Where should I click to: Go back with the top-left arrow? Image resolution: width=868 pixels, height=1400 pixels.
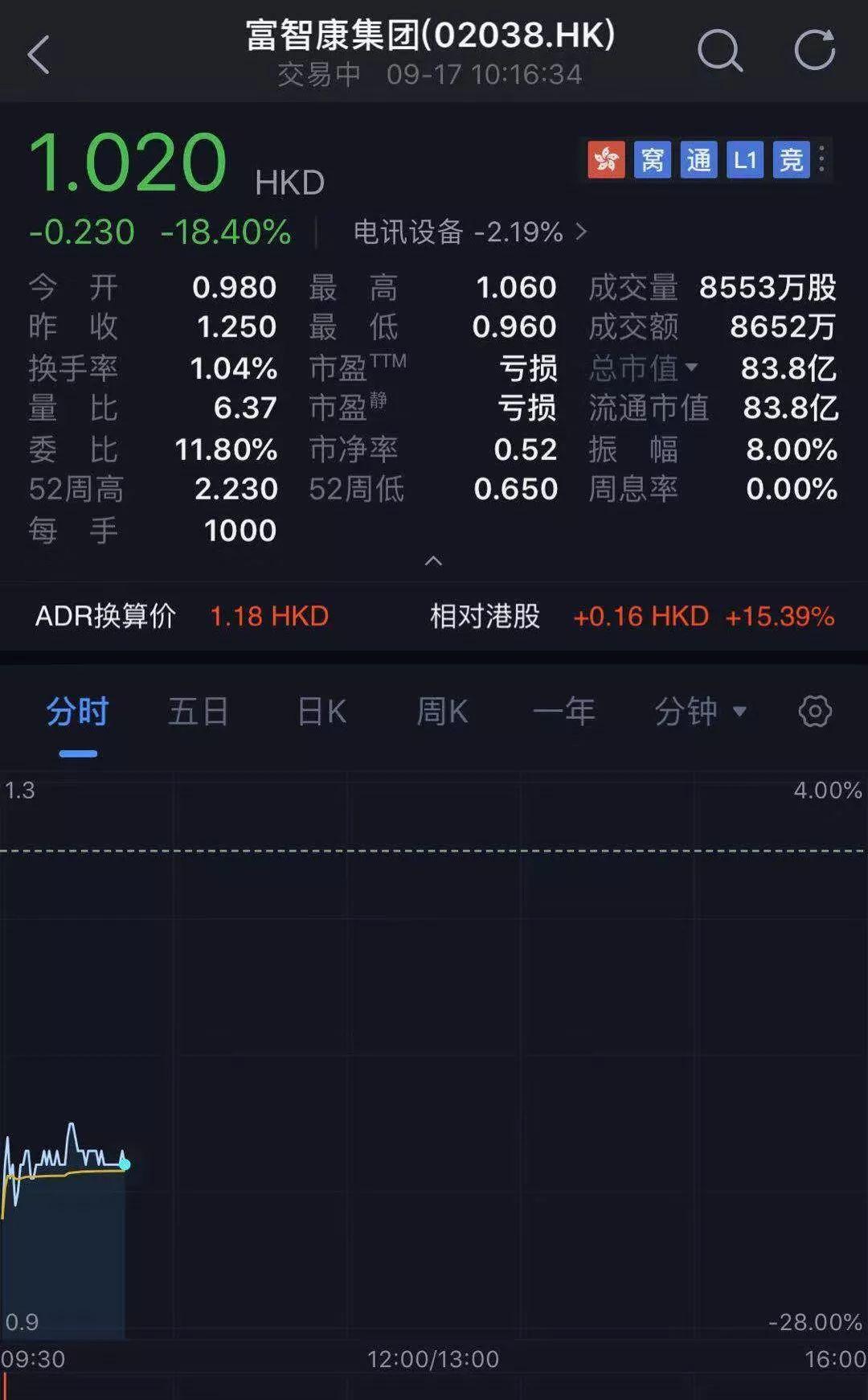click(x=39, y=55)
